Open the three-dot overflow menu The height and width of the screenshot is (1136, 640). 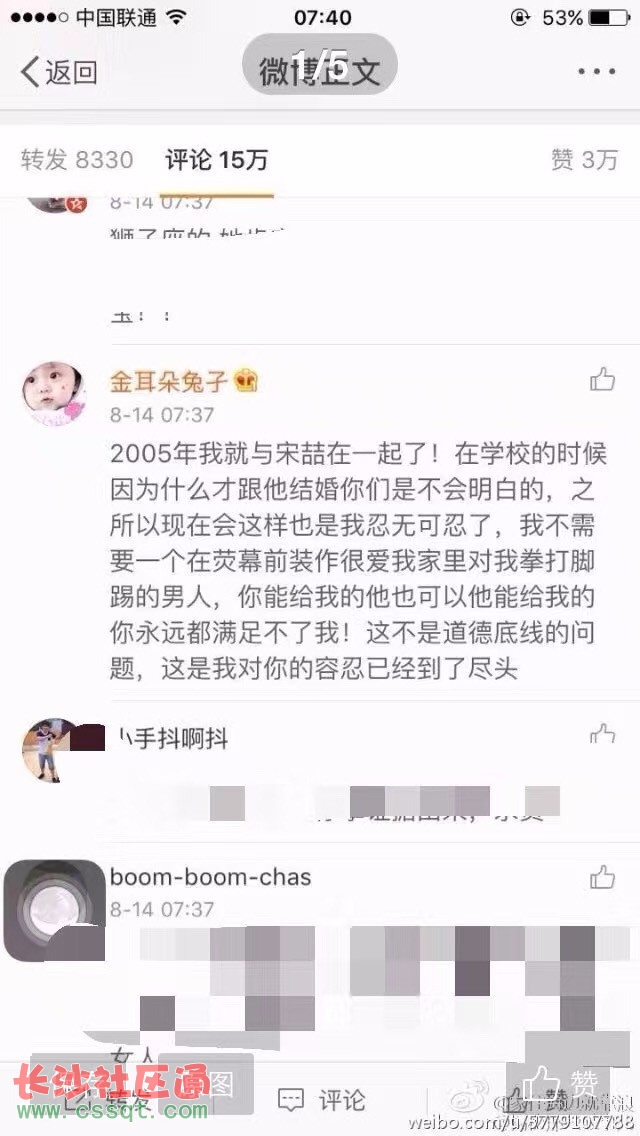point(596,72)
